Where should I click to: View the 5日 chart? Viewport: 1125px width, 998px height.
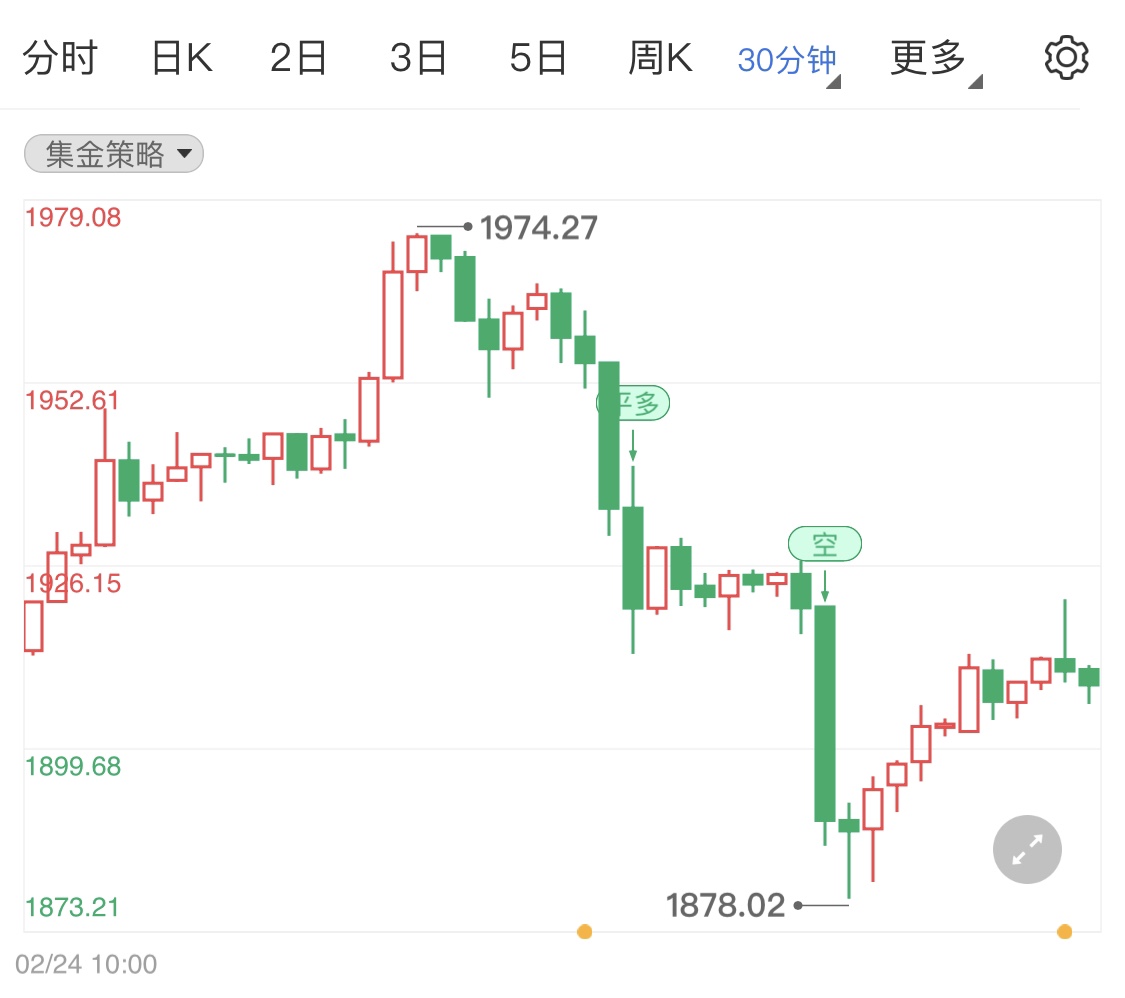click(x=538, y=59)
